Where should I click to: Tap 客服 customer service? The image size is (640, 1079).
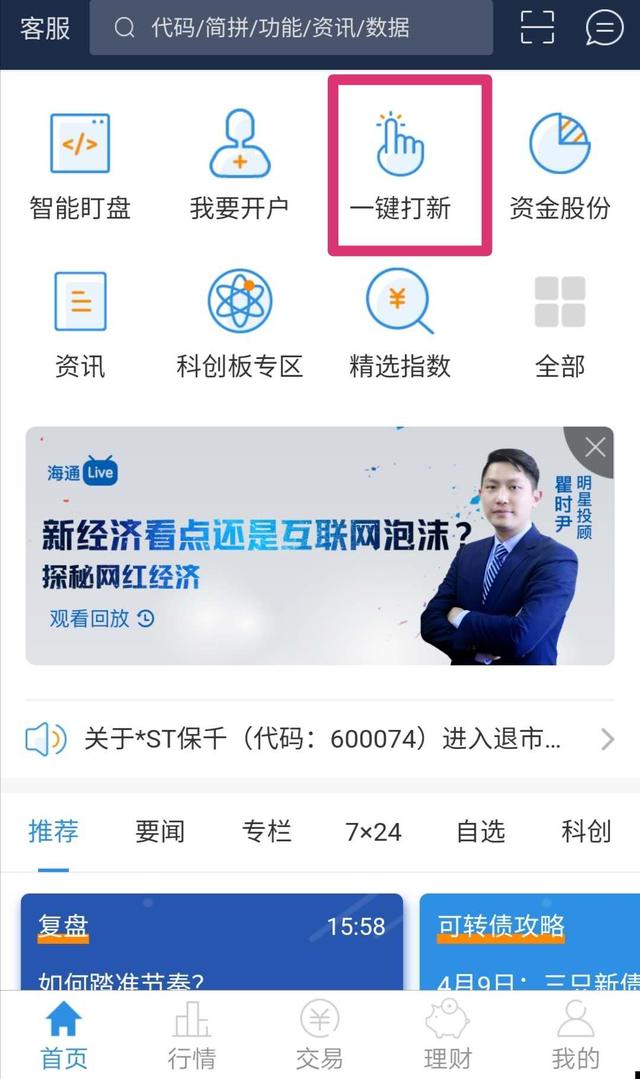click(45, 28)
